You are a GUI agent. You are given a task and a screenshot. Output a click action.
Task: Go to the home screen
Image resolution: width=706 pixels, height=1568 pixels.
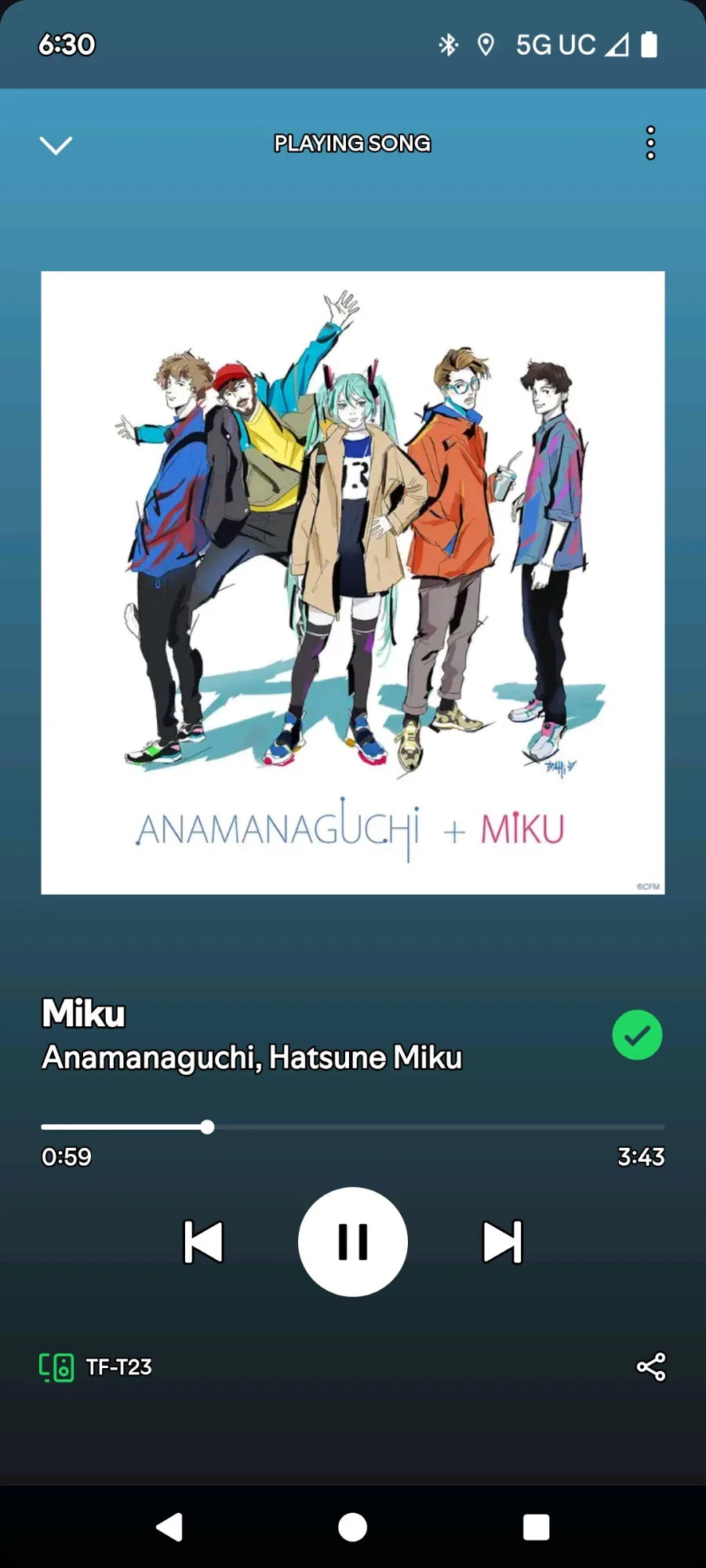coord(353,1527)
